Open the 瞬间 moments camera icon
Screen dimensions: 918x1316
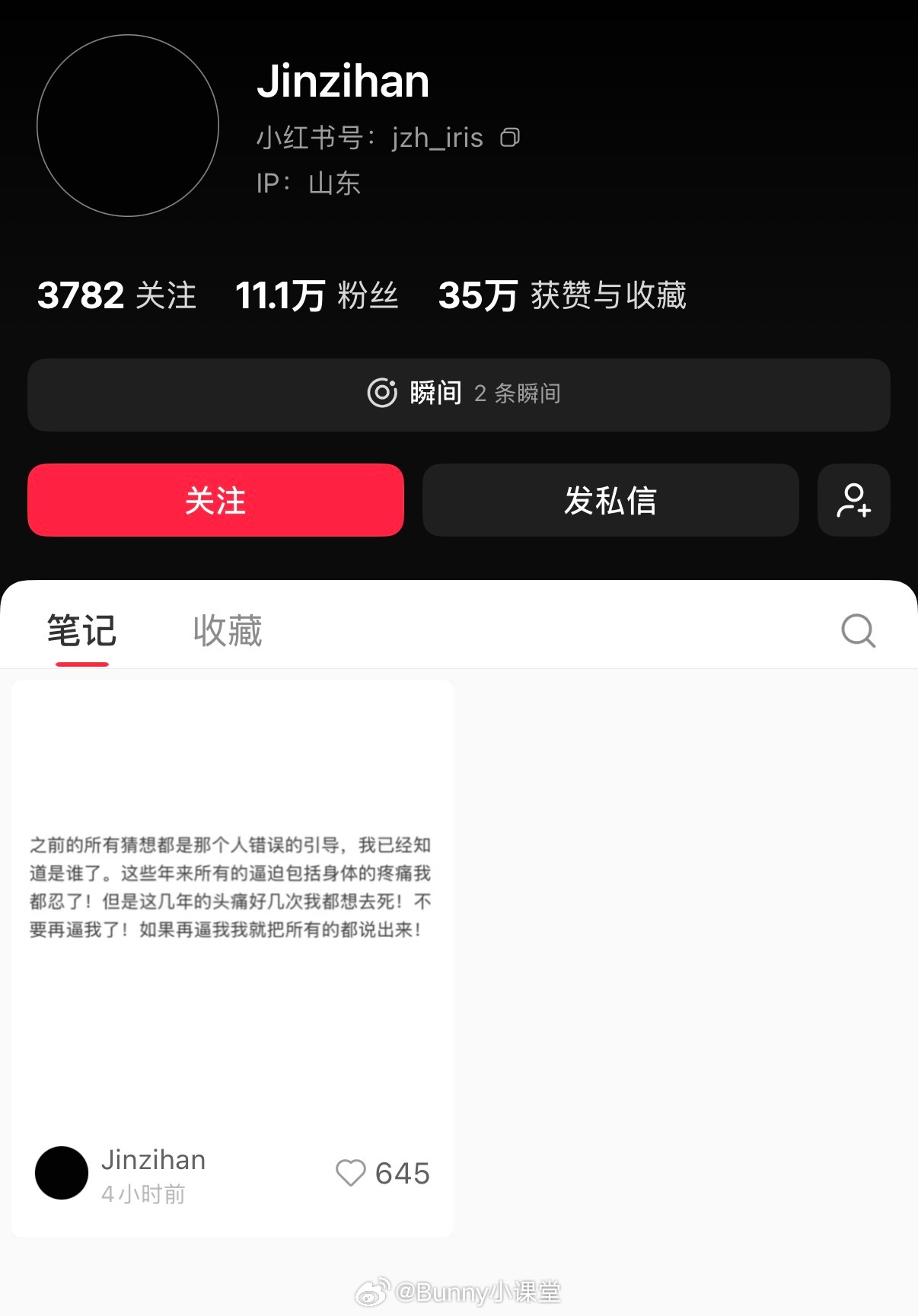click(x=383, y=394)
